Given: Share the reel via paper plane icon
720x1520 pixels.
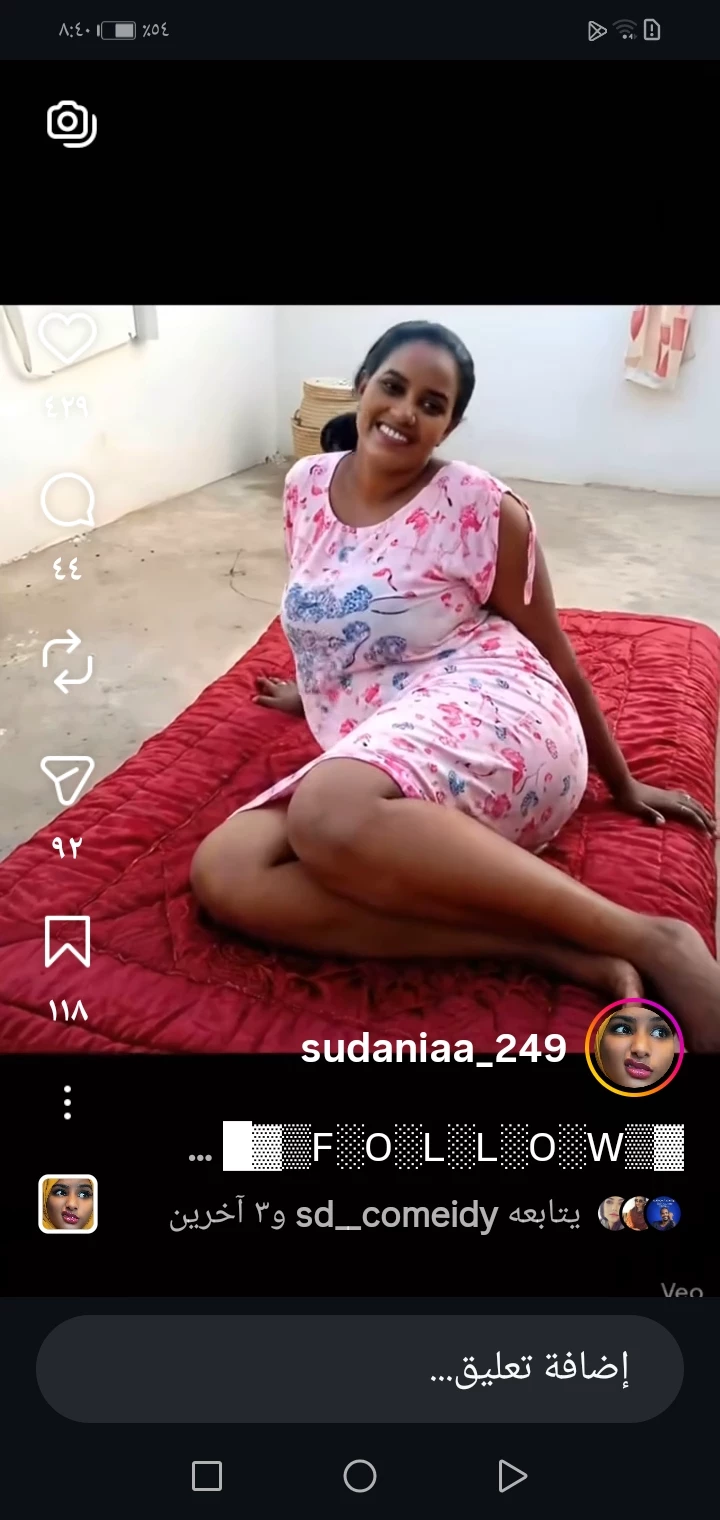Looking at the screenshot, I should tap(67, 780).
